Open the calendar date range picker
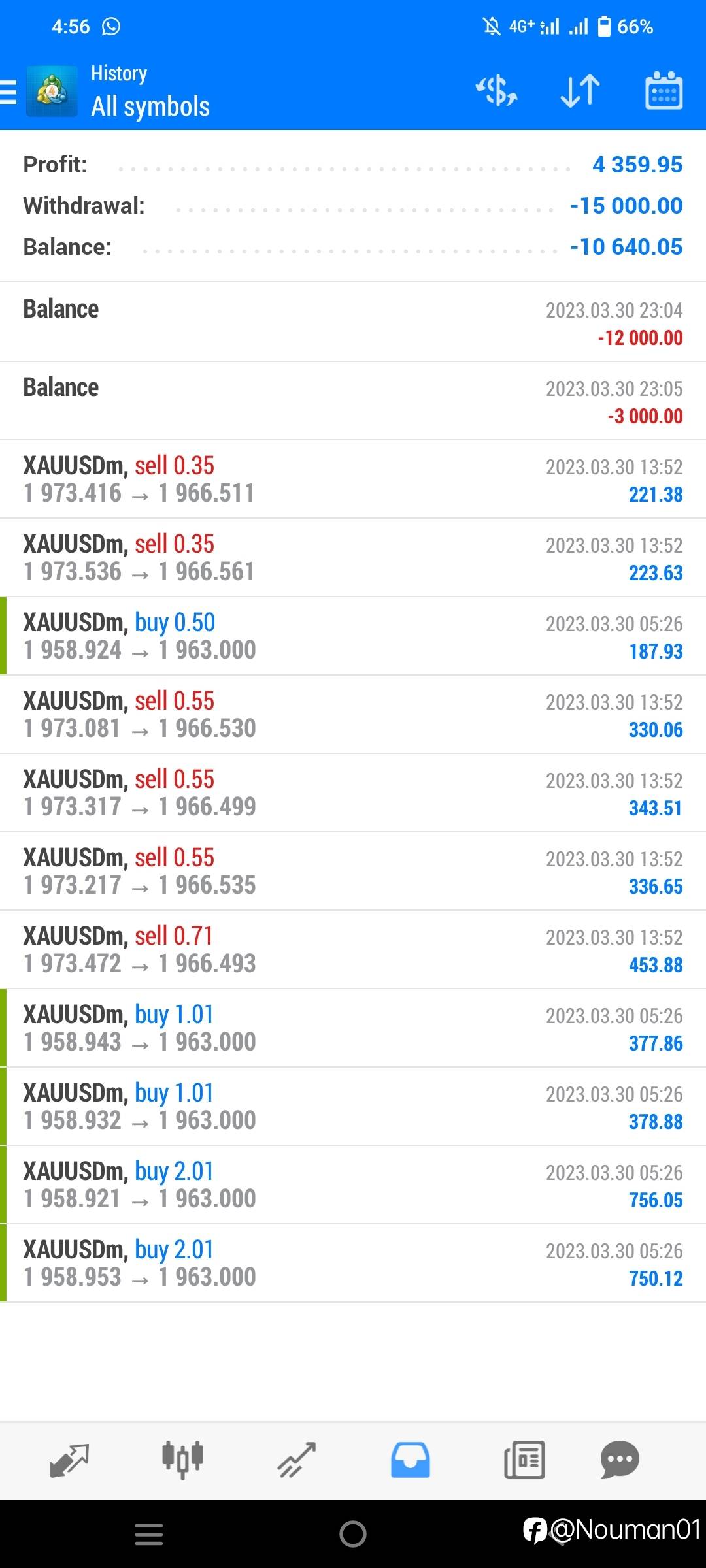Screen dimensions: 706x1568 pos(664,91)
